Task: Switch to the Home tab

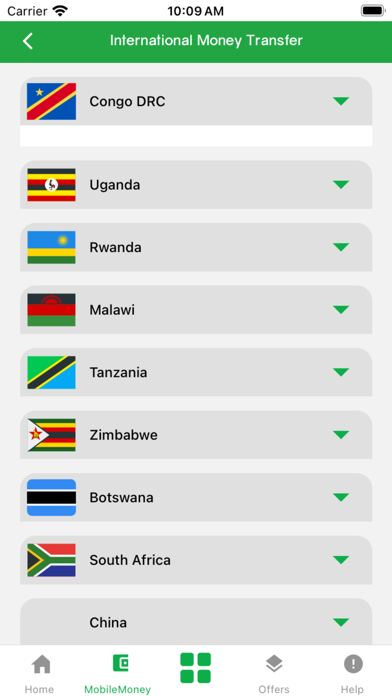Action: click(x=40, y=673)
